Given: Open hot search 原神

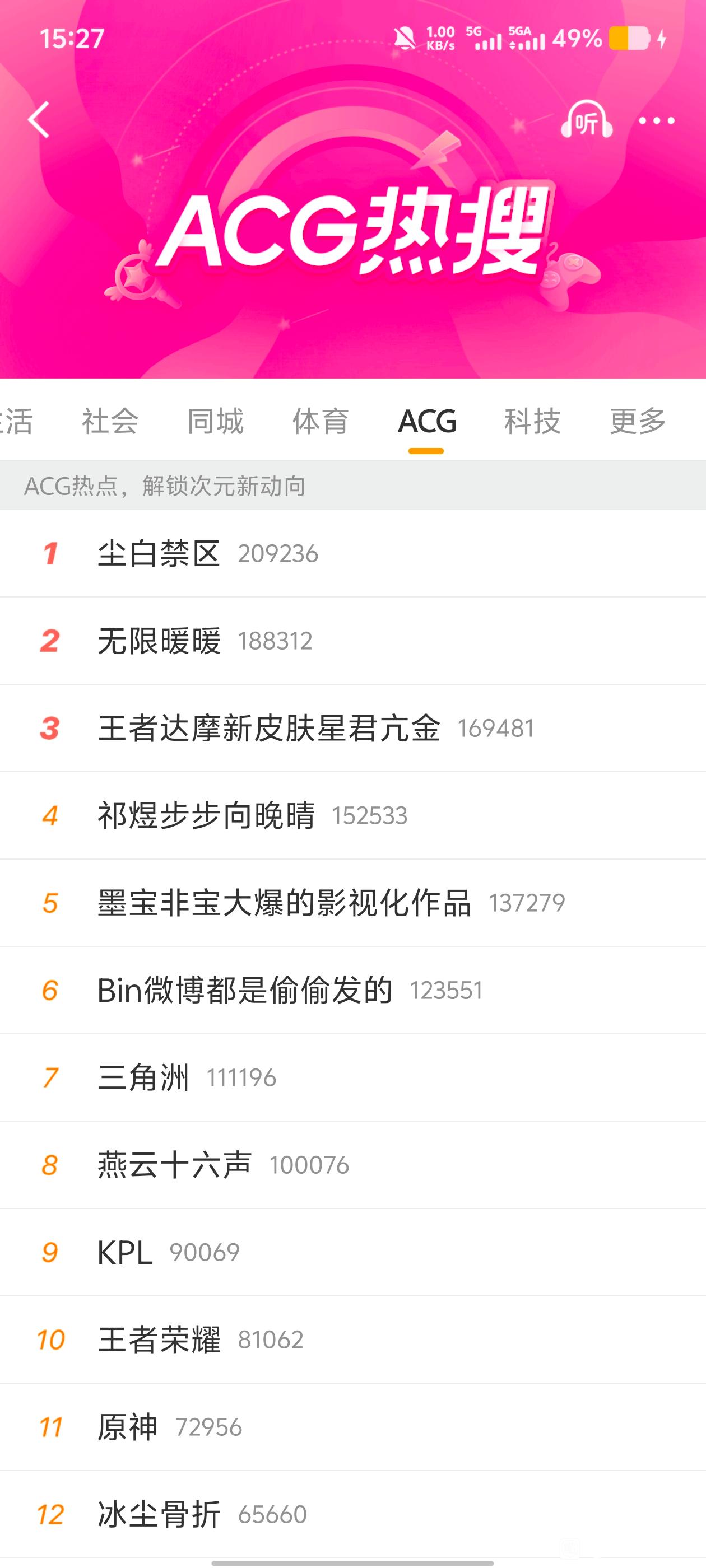Looking at the screenshot, I should click(128, 1427).
